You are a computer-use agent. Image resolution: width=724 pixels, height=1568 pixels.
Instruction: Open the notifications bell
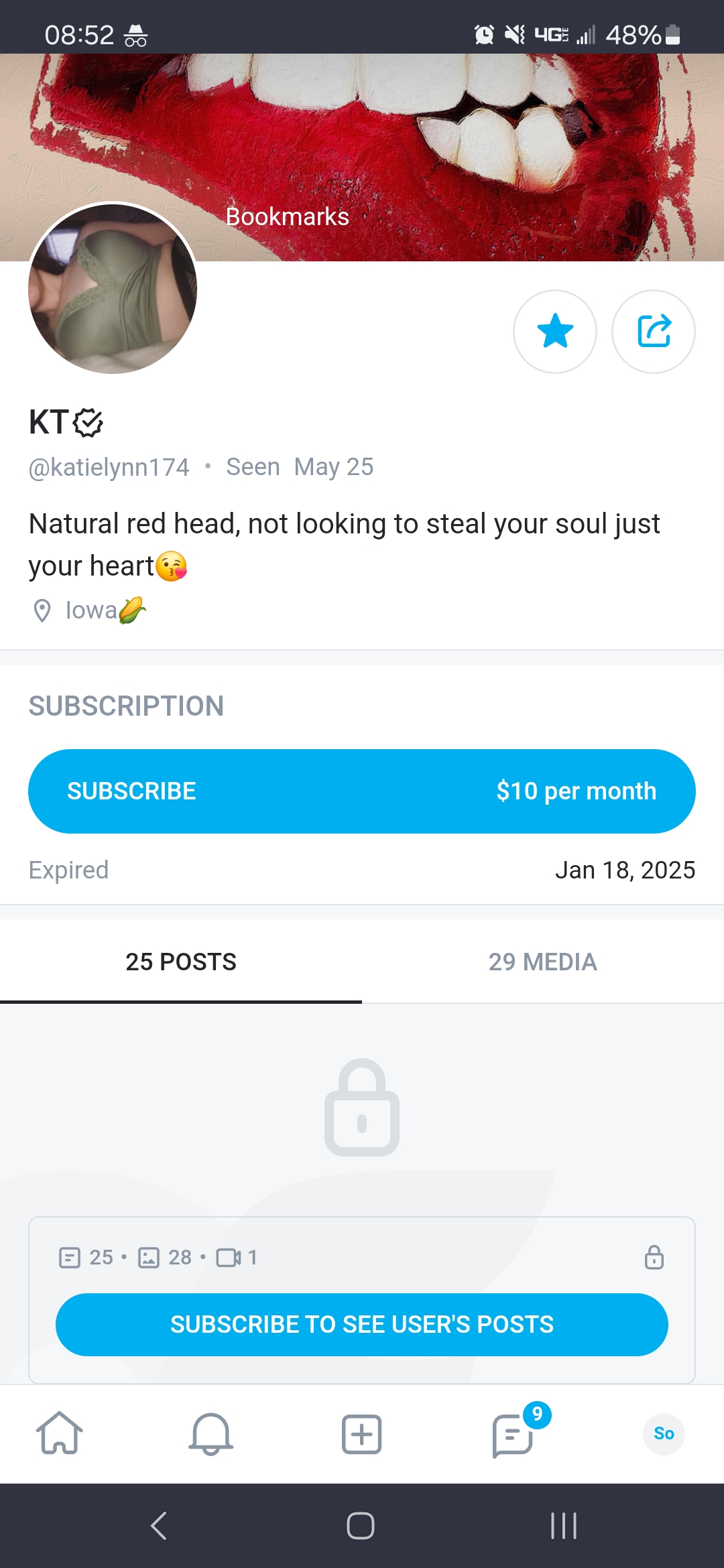click(211, 1433)
